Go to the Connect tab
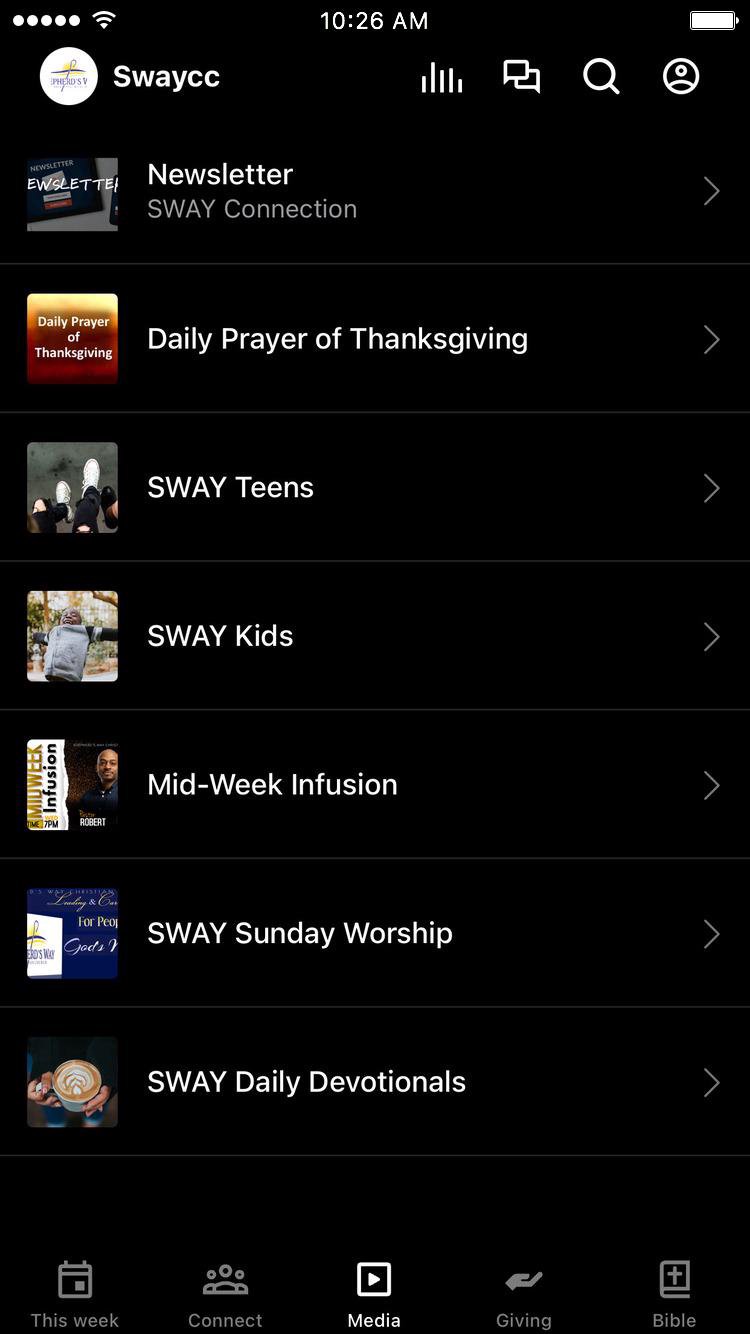 point(225,1294)
